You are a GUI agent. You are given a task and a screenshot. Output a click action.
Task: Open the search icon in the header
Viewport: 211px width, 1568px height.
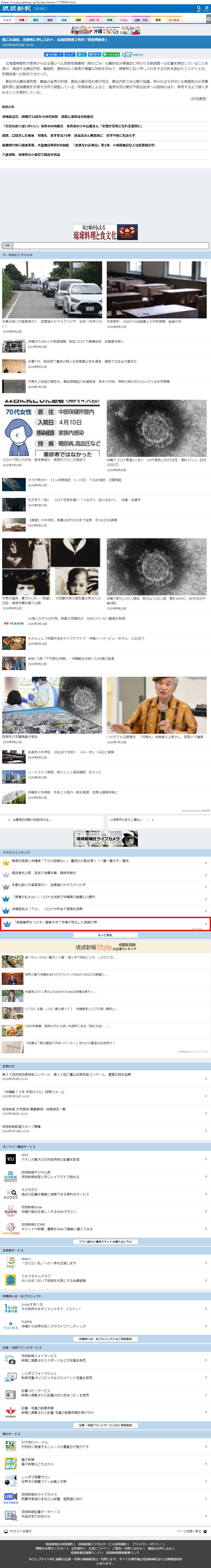[x=198, y=9]
